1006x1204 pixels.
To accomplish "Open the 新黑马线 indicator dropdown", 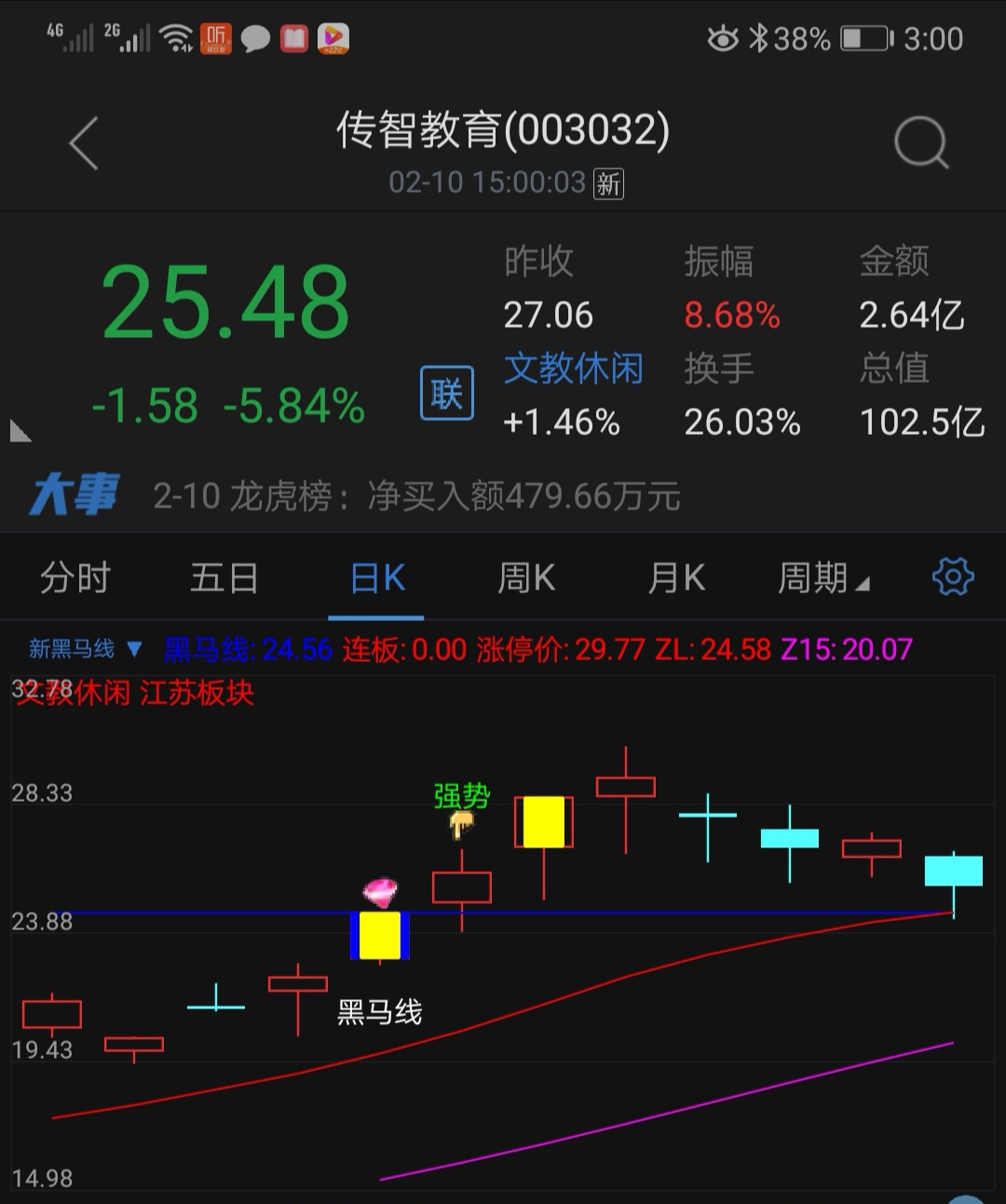I will [x=85, y=649].
